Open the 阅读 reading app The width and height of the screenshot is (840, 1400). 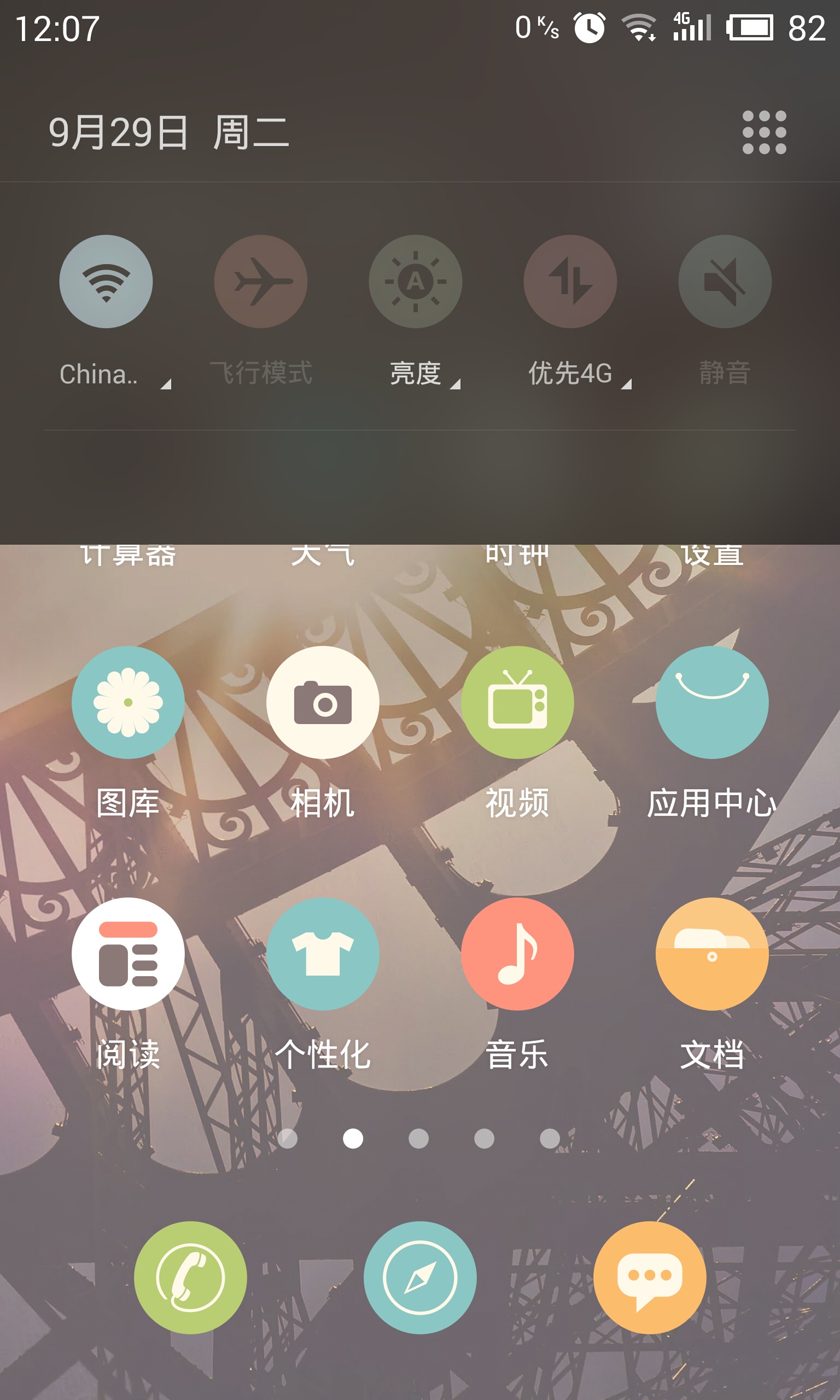[x=128, y=954]
